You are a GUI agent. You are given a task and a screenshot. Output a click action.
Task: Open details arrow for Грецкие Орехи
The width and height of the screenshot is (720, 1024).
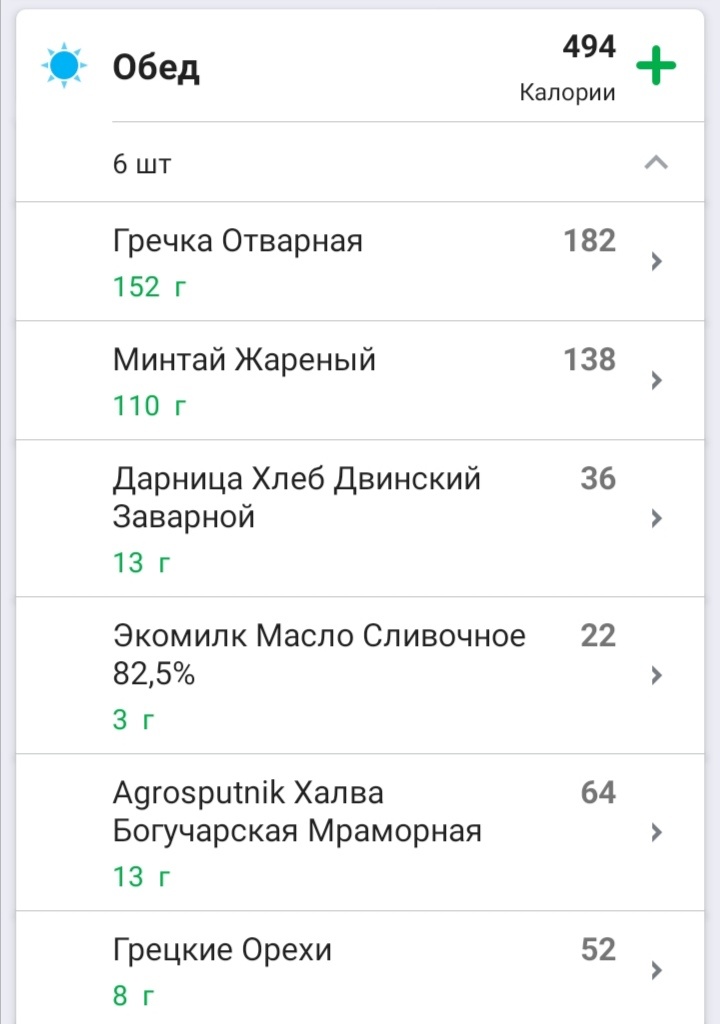(657, 968)
